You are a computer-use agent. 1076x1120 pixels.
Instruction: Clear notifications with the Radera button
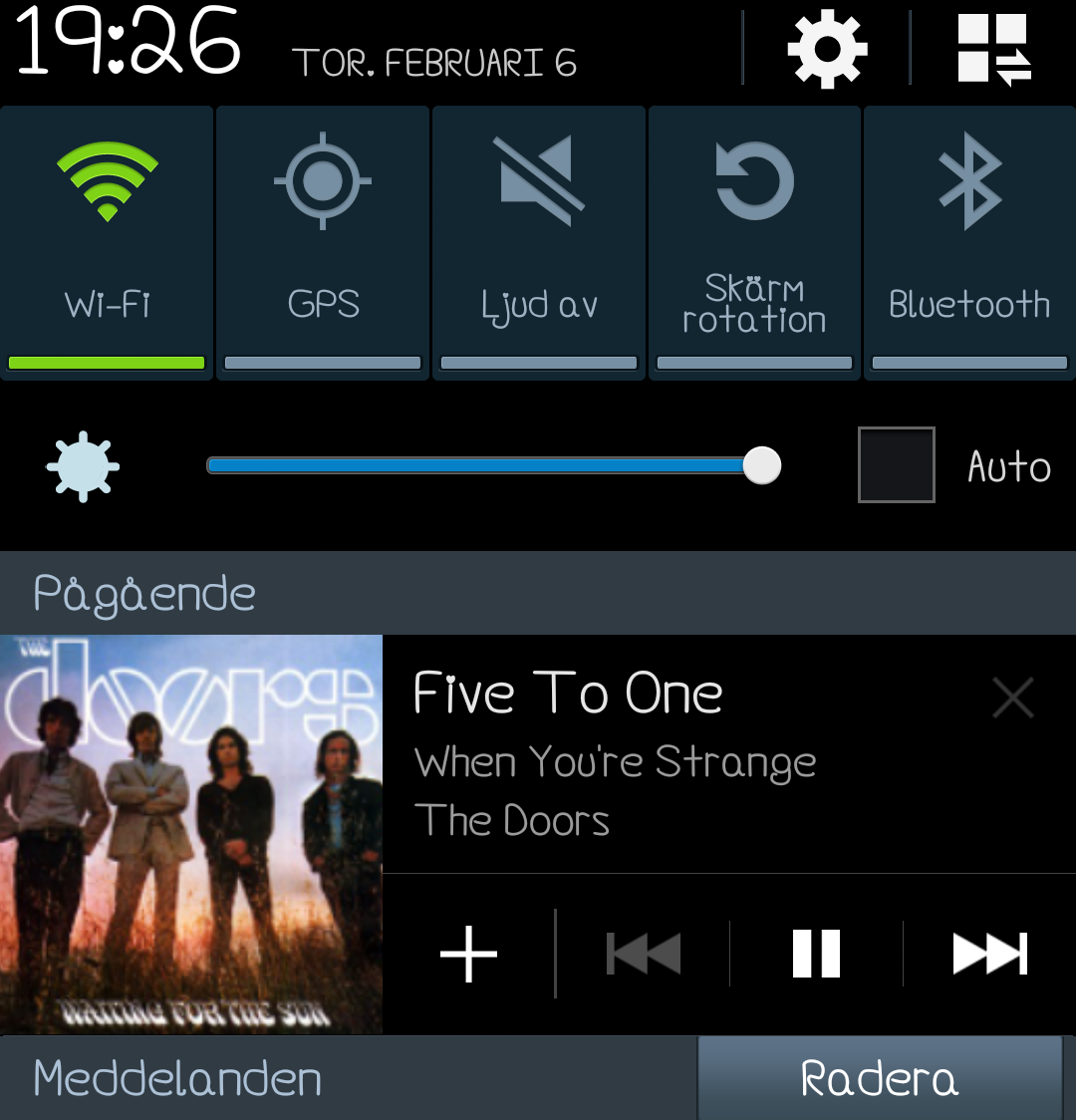[x=880, y=1079]
